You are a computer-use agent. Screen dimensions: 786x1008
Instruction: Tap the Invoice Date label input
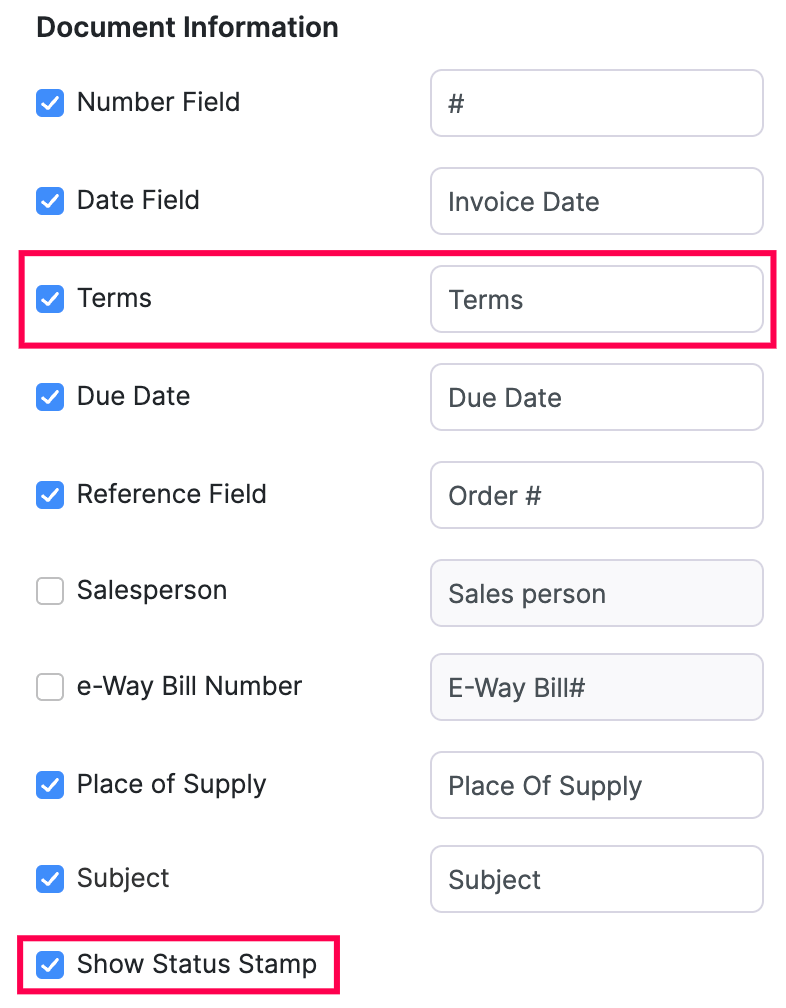click(x=596, y=201)
